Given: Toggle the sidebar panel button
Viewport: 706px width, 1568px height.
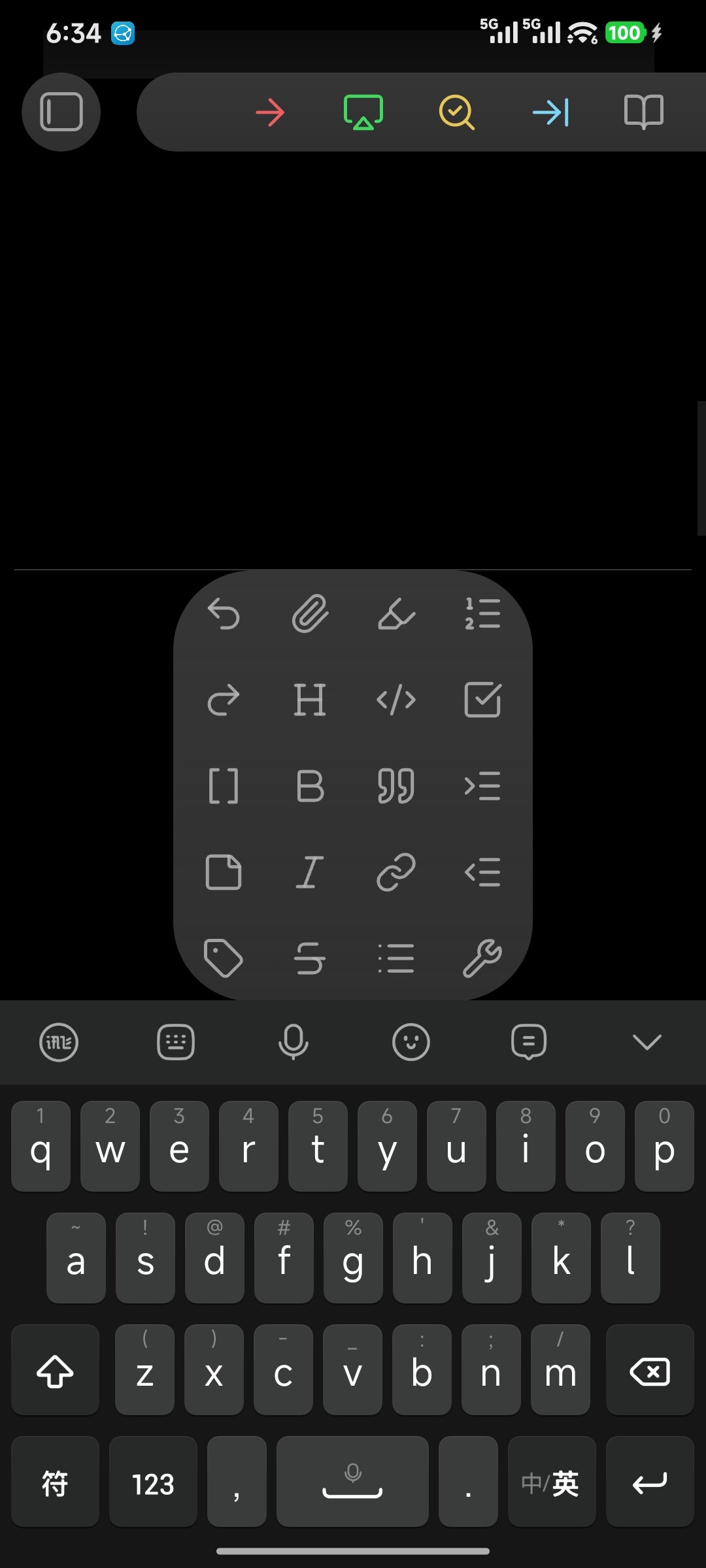Looking at the screenshot, I should tap(61, 112).
